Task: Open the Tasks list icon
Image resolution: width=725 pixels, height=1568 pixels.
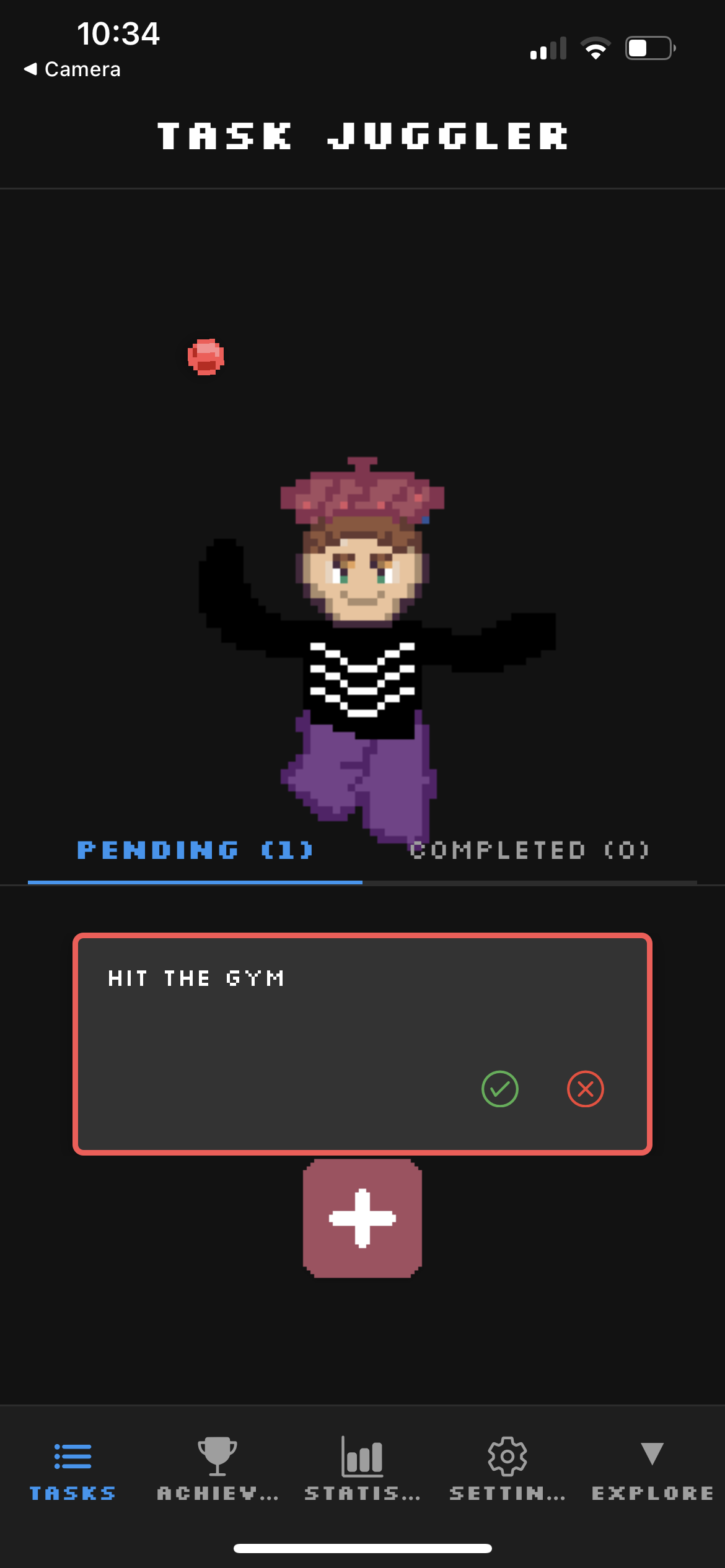Action: 72,1455
